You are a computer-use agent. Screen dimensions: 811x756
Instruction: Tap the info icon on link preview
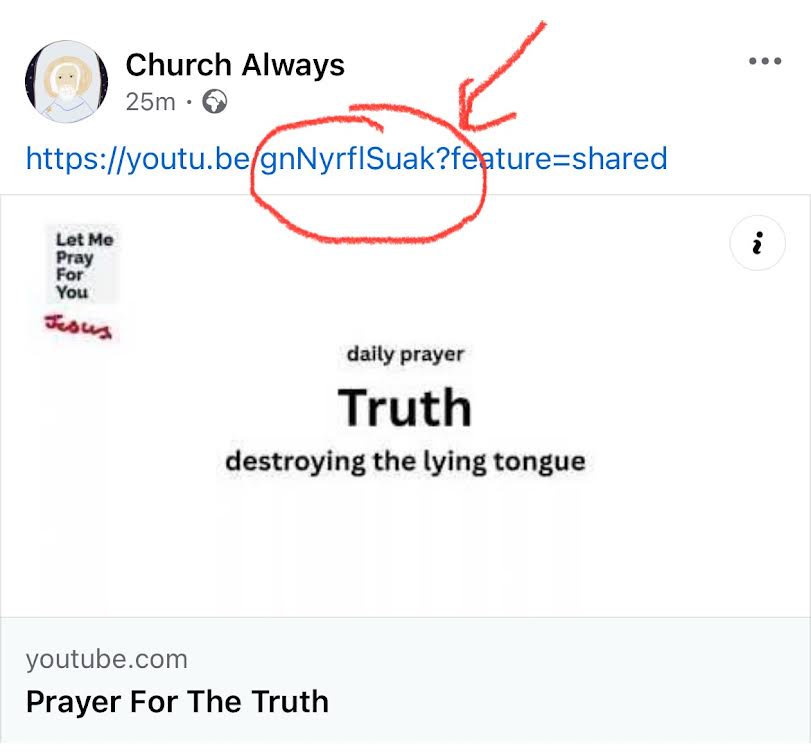click(x=757, y=243)
